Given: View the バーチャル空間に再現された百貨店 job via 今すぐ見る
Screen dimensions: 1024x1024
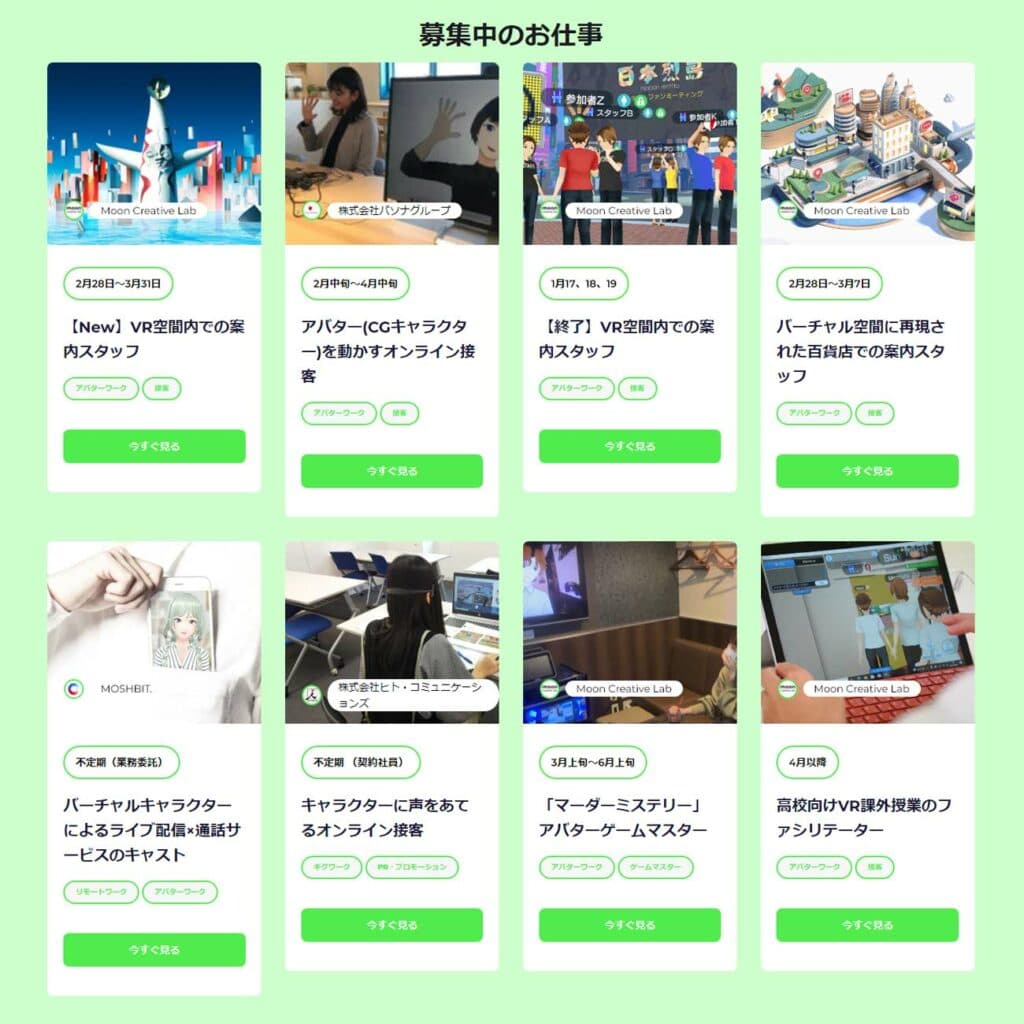Looking at the screenshot, I should coord(867,471).
